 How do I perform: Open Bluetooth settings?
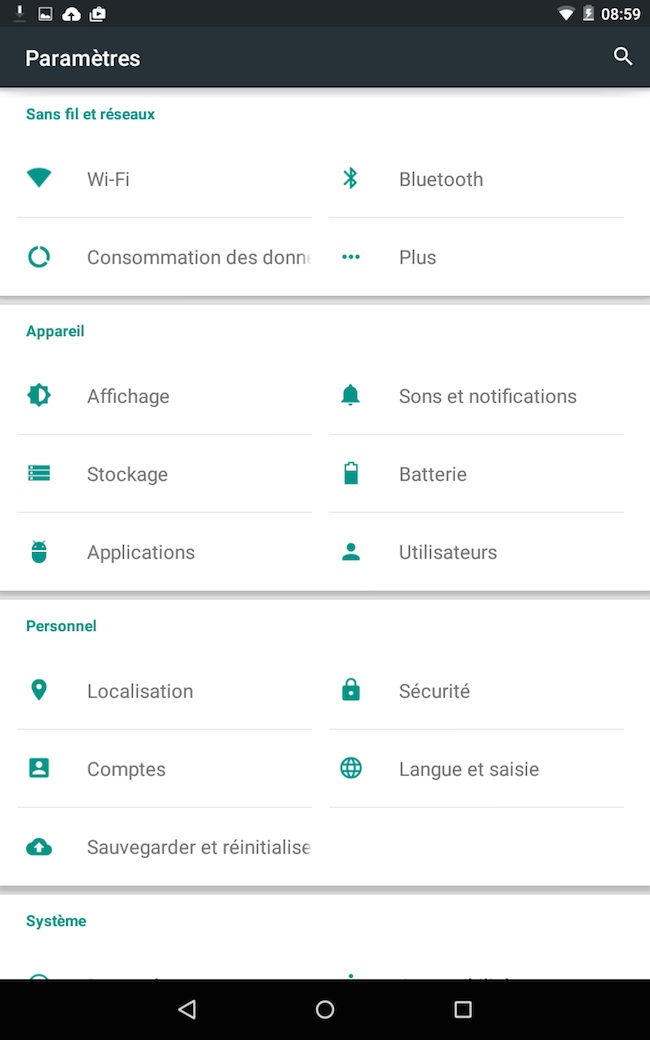pos(476,179)
